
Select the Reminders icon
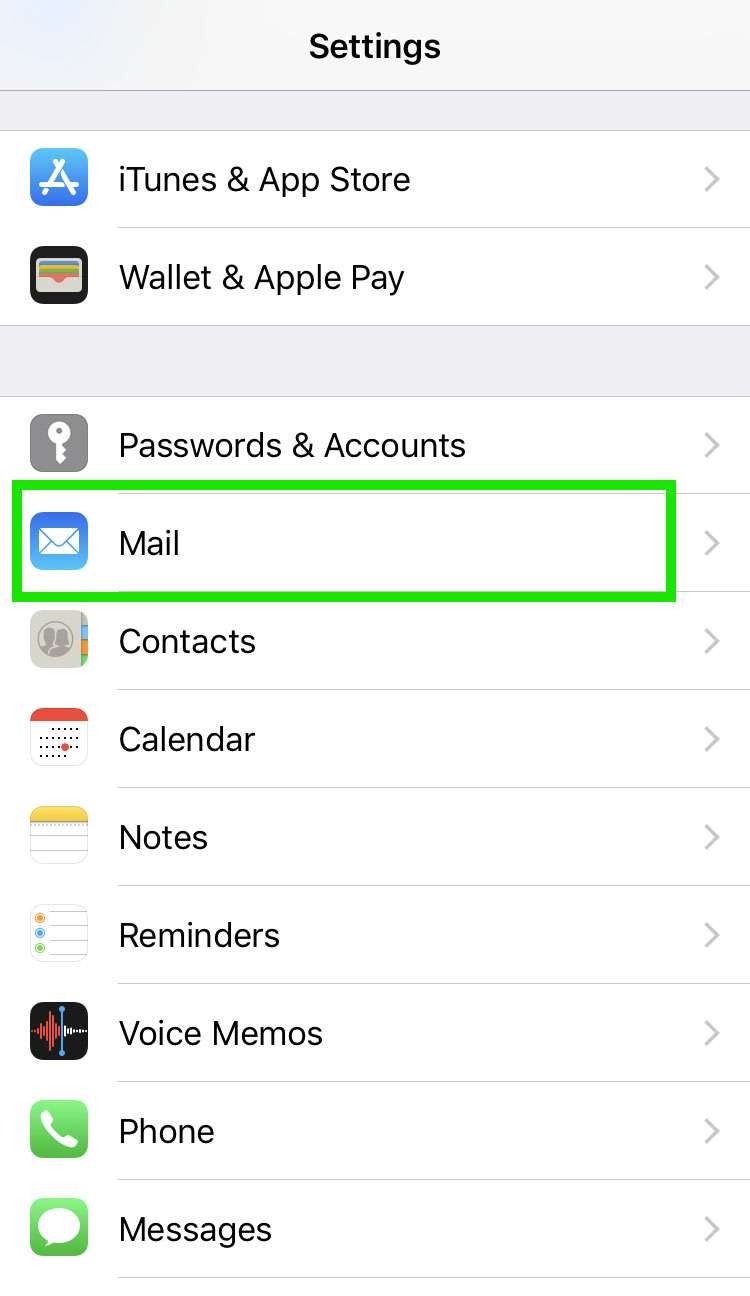pyautogui.click(x=58, y=934)
